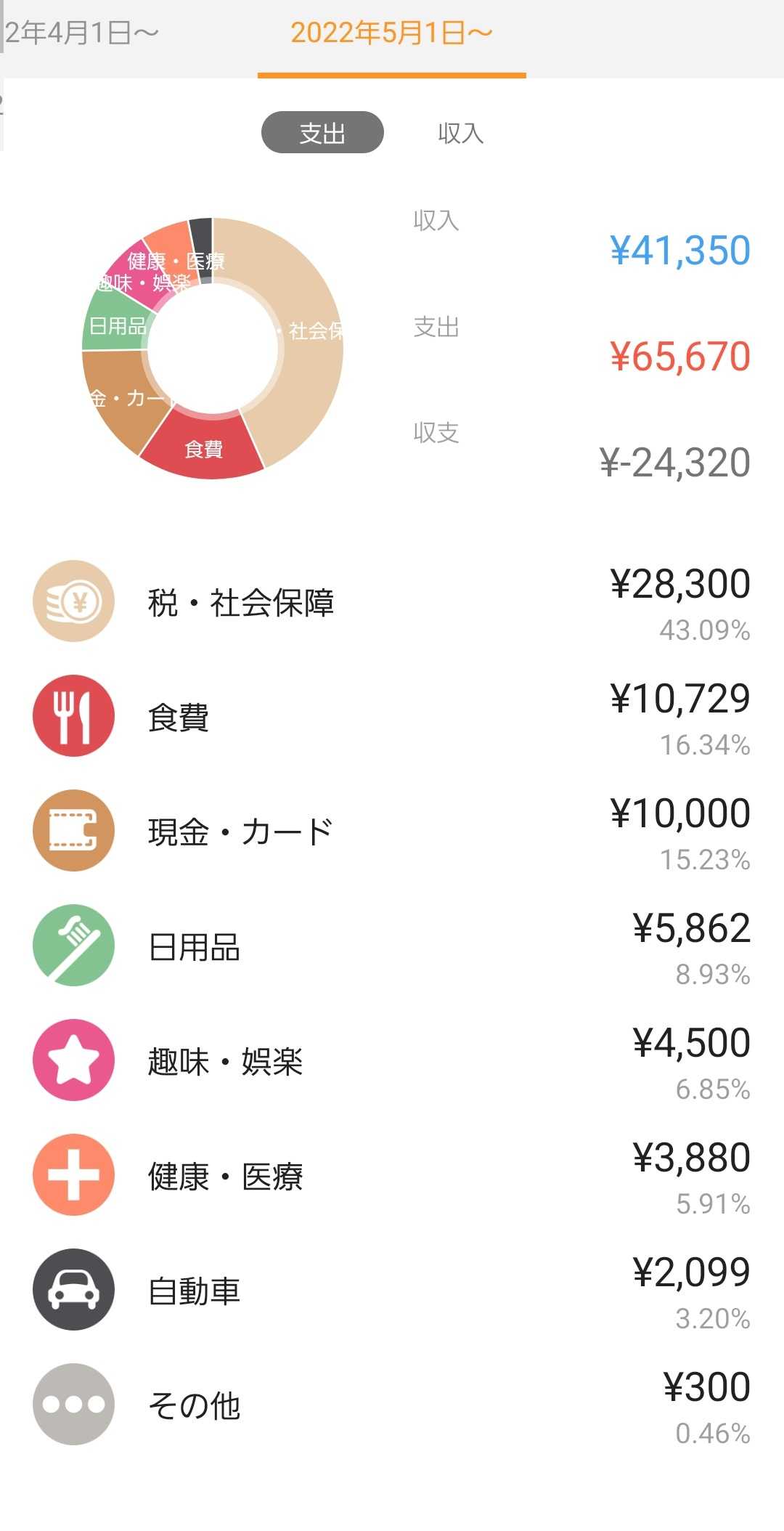
Task: Select the 支出 segment
Action: (322, 132)
